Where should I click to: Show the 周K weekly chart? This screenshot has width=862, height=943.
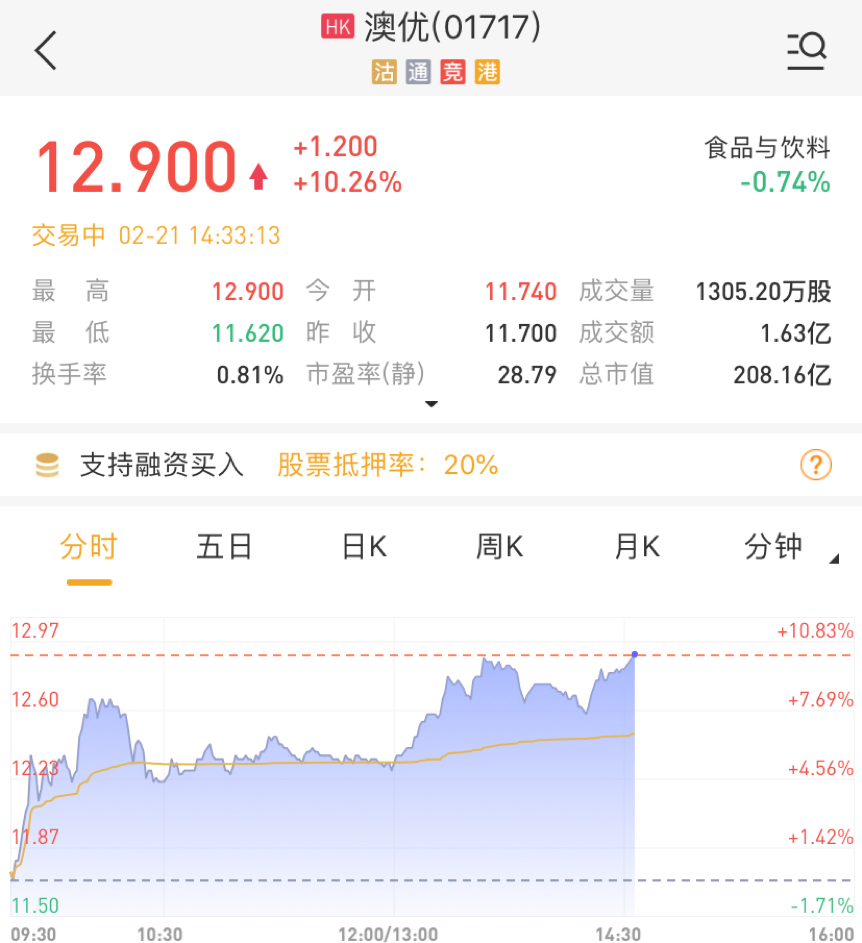(x=499, y=547)
